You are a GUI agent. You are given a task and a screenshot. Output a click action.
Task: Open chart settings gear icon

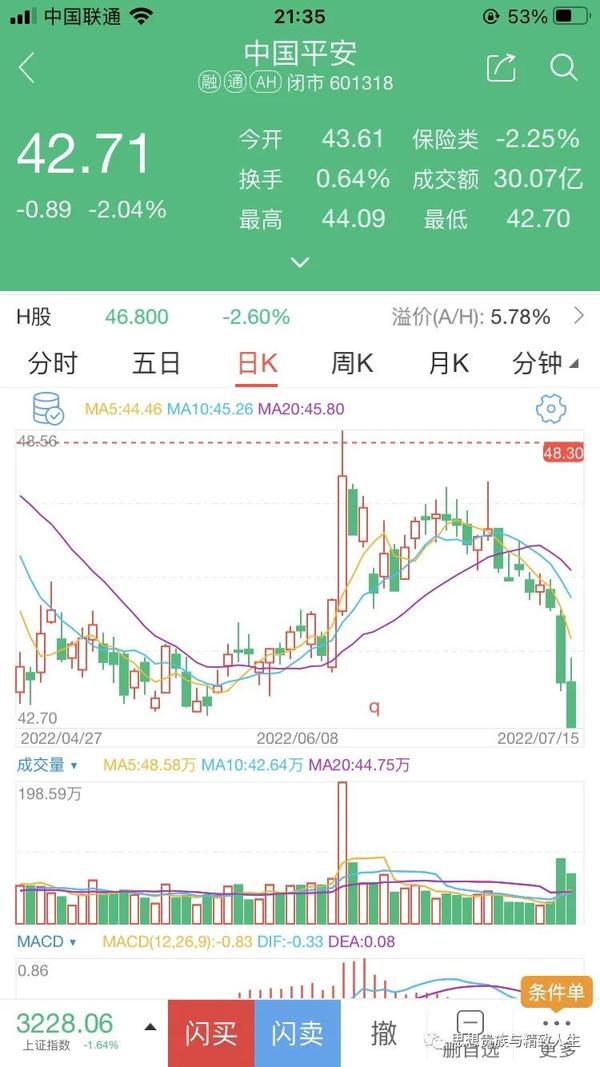coord(550,408)
